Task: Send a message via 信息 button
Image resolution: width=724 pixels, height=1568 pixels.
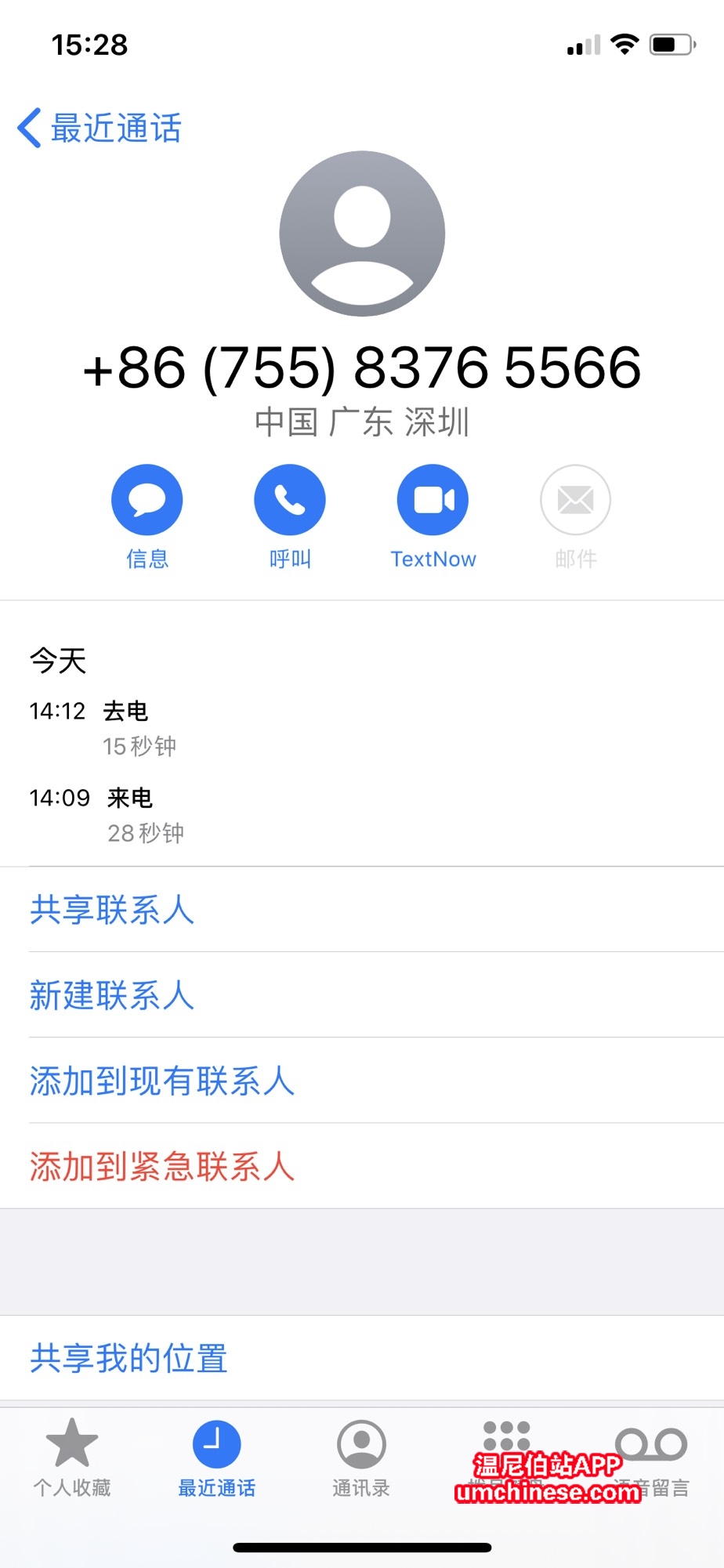Action: click(x=147, y=501)
